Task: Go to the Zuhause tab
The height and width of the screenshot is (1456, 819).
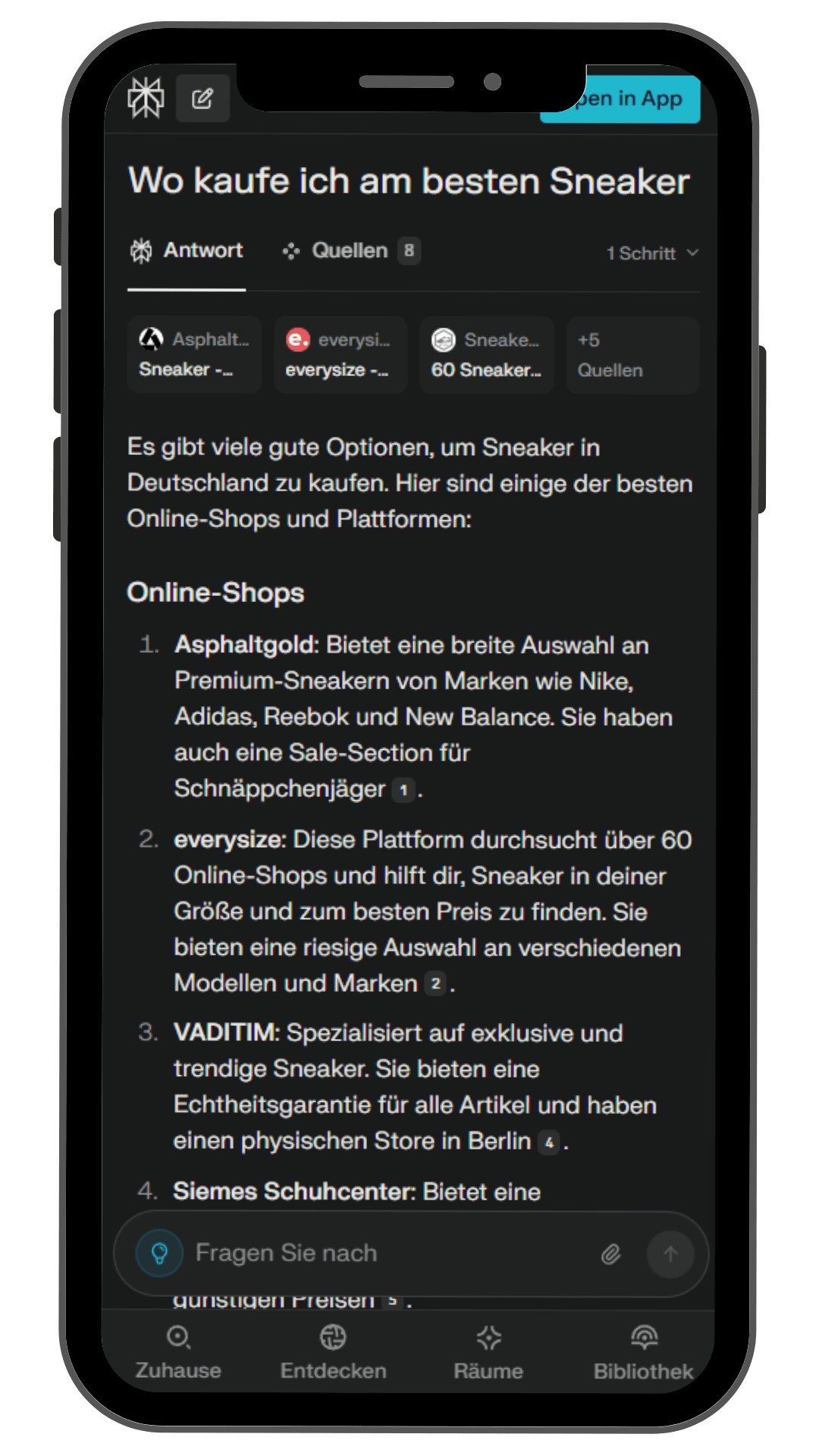Action: coord(178,1352)
